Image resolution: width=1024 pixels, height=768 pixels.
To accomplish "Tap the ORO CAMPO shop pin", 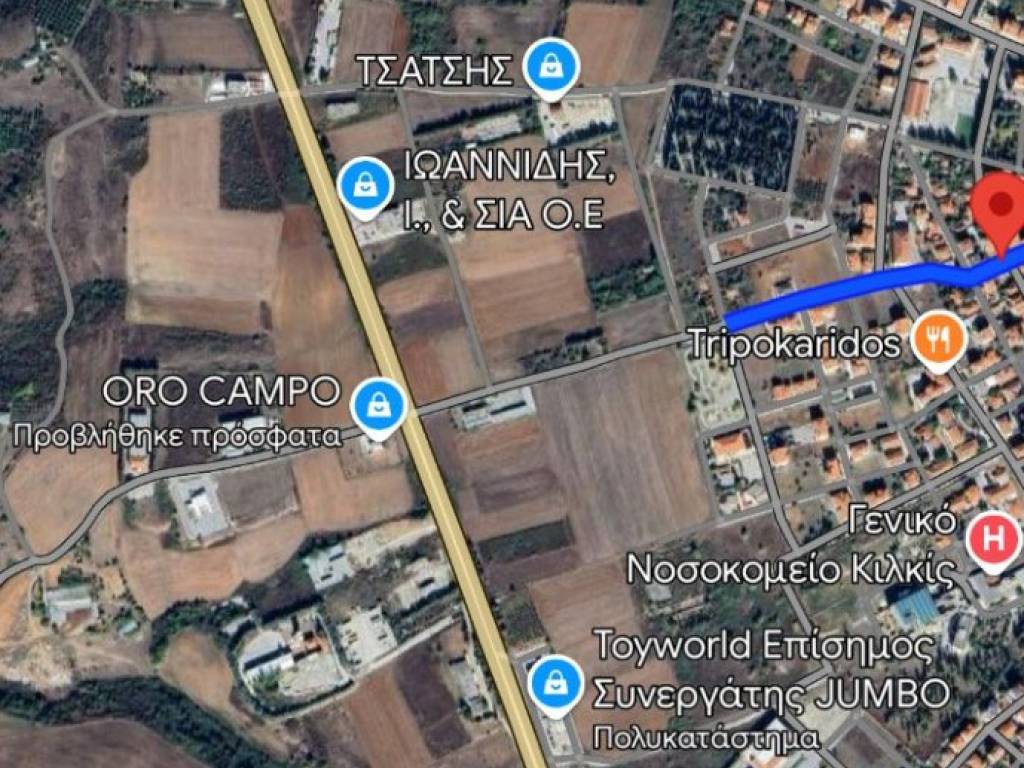I will pos(380,406).
